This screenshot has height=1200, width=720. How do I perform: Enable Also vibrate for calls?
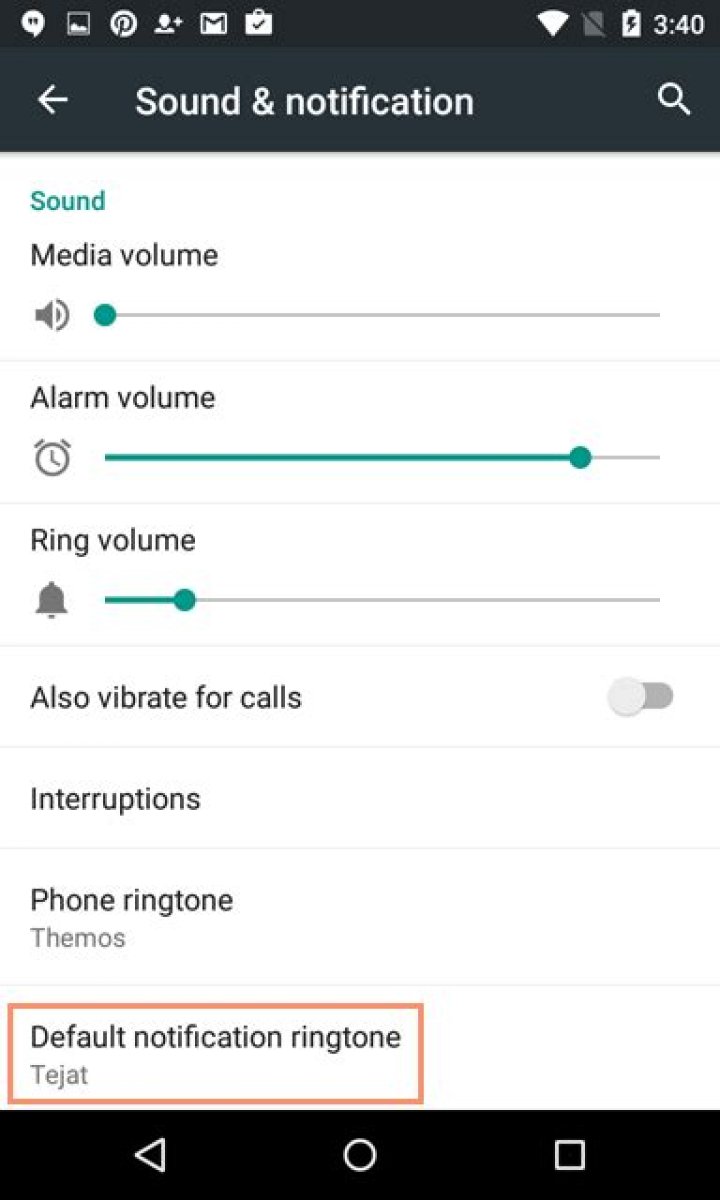click(x=641, y=696)
